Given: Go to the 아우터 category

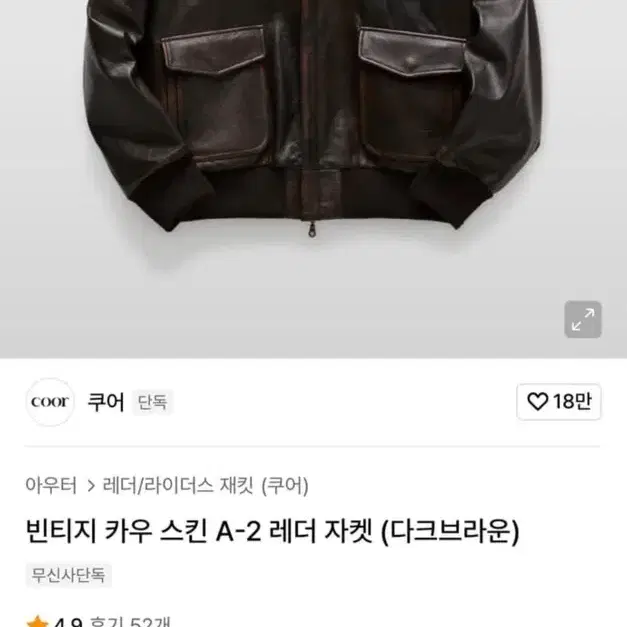Looking at the screenshot, I should [51, 486].
